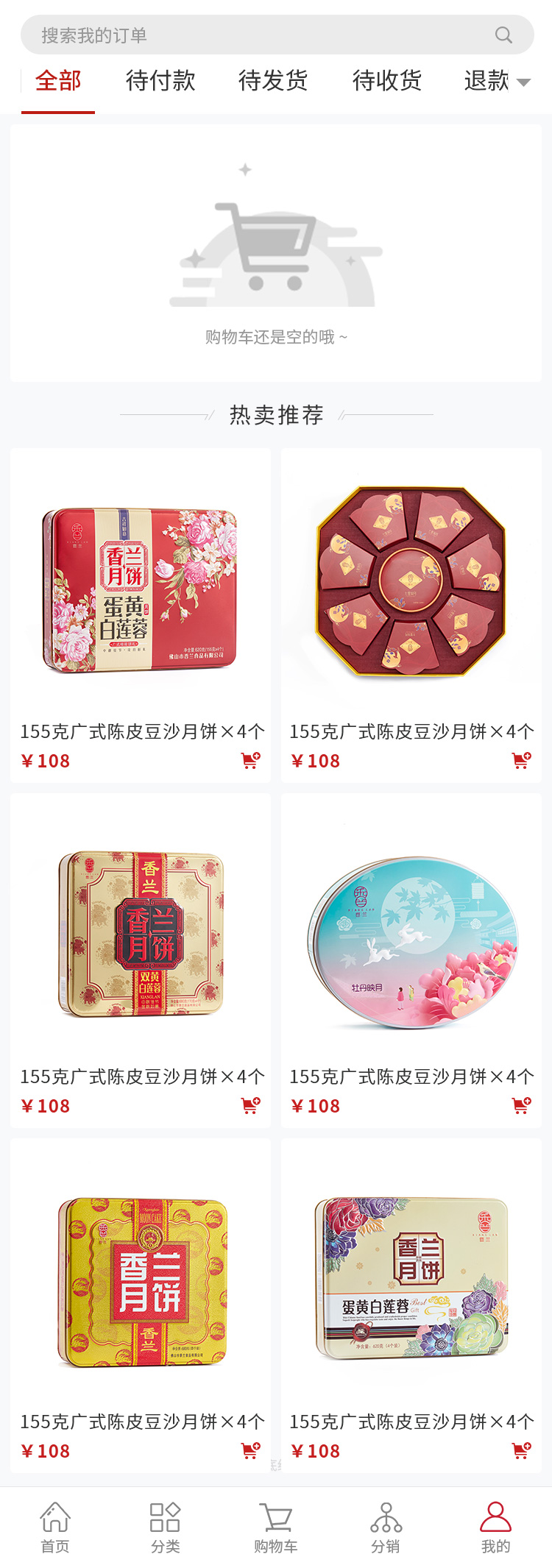Viewport: 552px width, 1568px height.
Task: Open the 购物车 cart tab
Action: (275, 1528)
